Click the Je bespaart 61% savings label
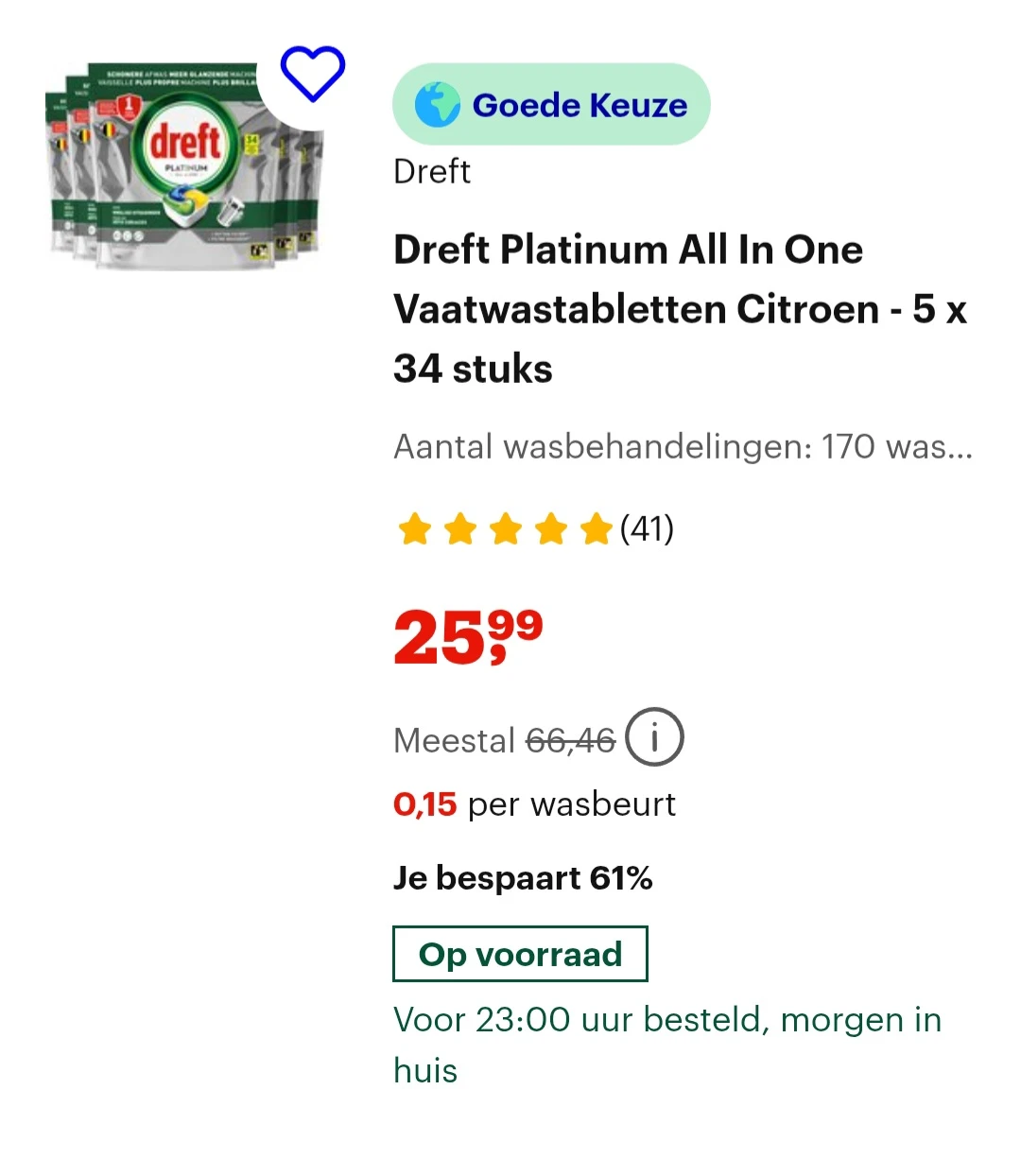The height and width of the screenshot is (1176, 1021). tap(523, 877)
